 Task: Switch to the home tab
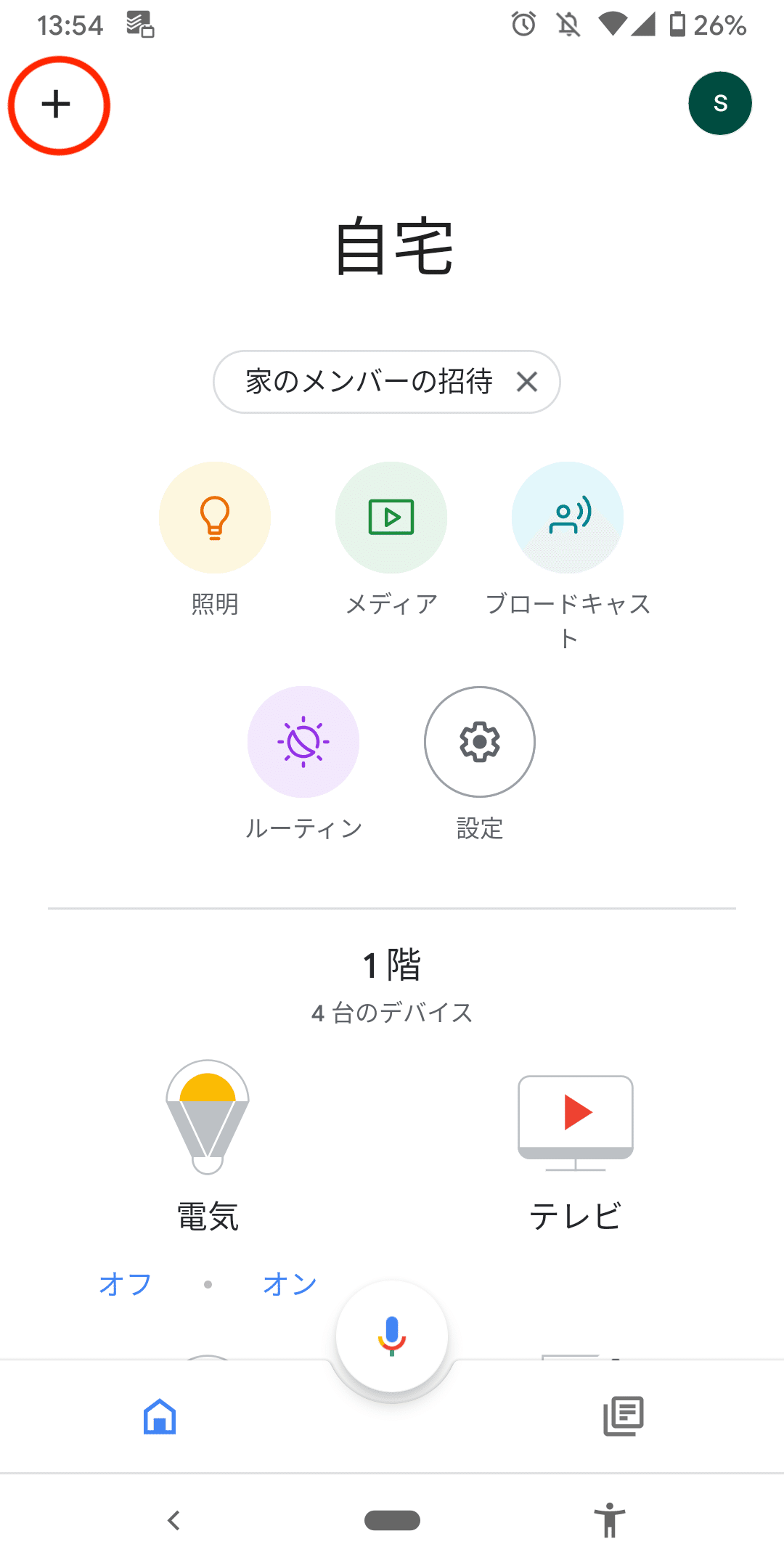160,1416
